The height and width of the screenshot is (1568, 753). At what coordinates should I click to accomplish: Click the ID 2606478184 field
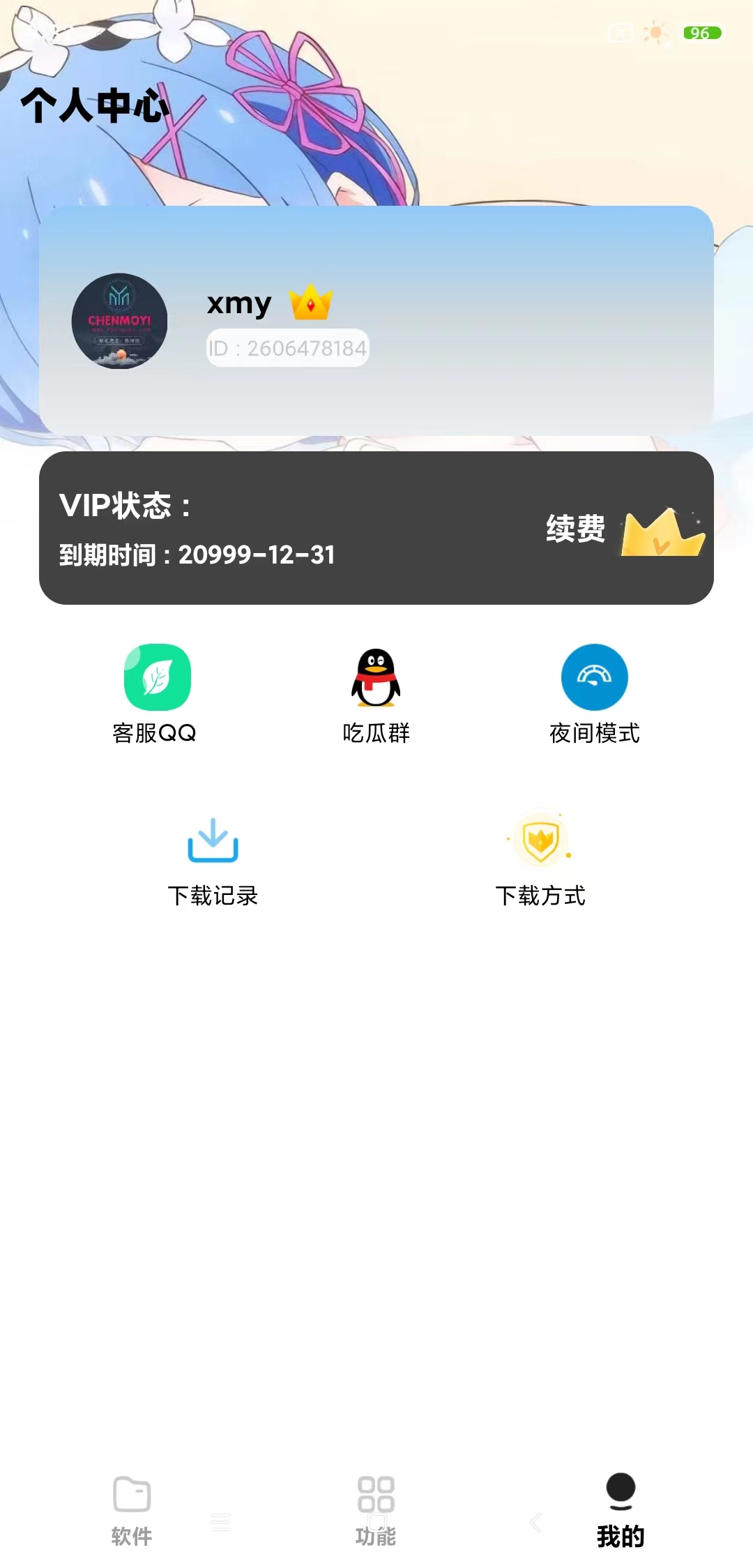(287, 349)
